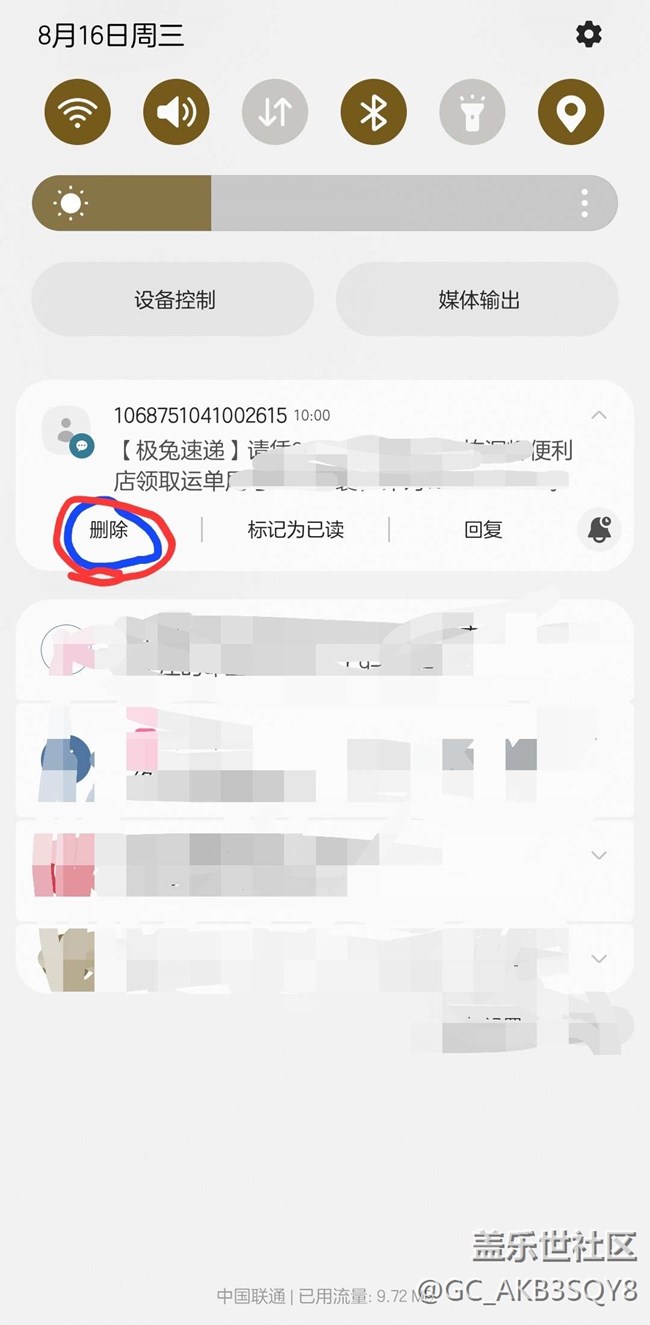Snooze notification with bell icon

(x=599, y=530)
